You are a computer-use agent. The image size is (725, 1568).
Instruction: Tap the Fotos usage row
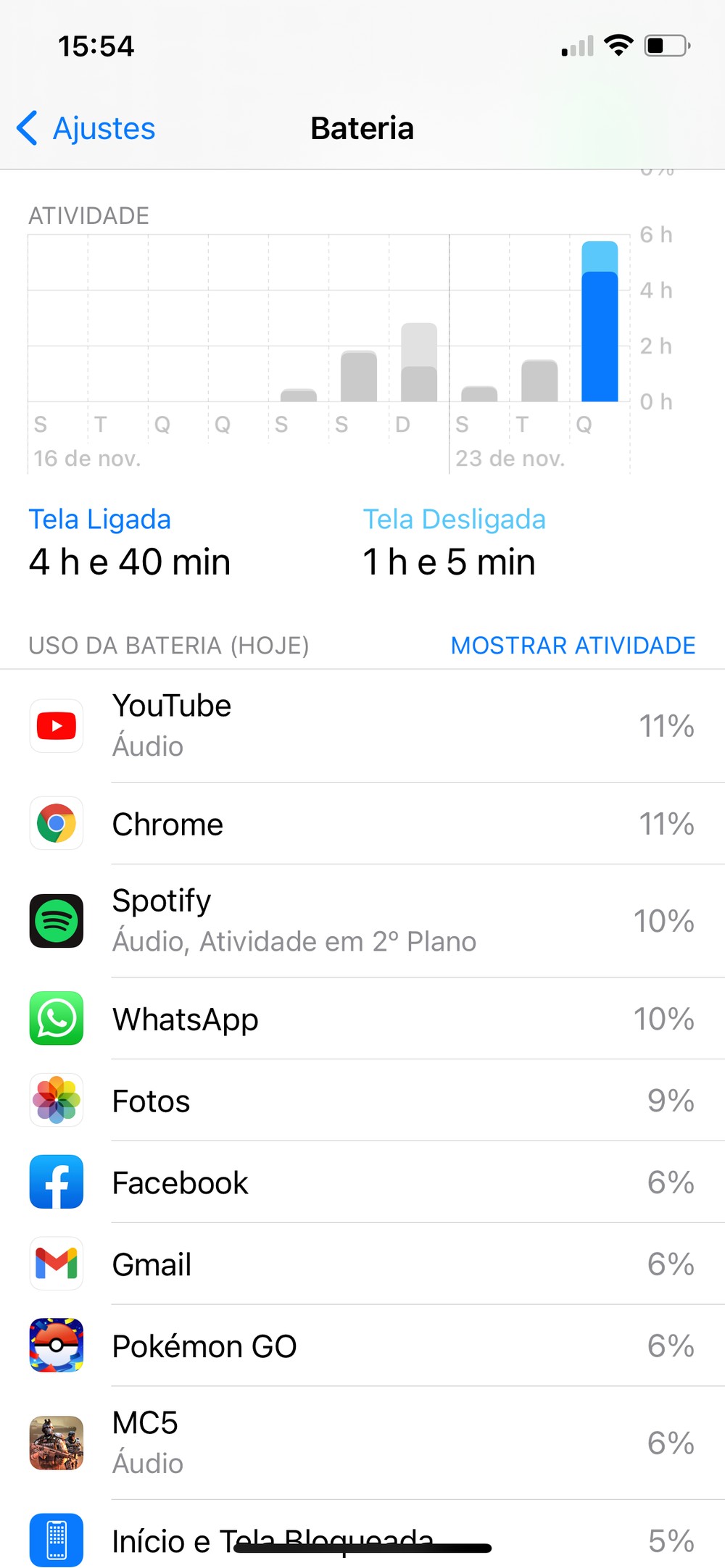point(362,1101)
